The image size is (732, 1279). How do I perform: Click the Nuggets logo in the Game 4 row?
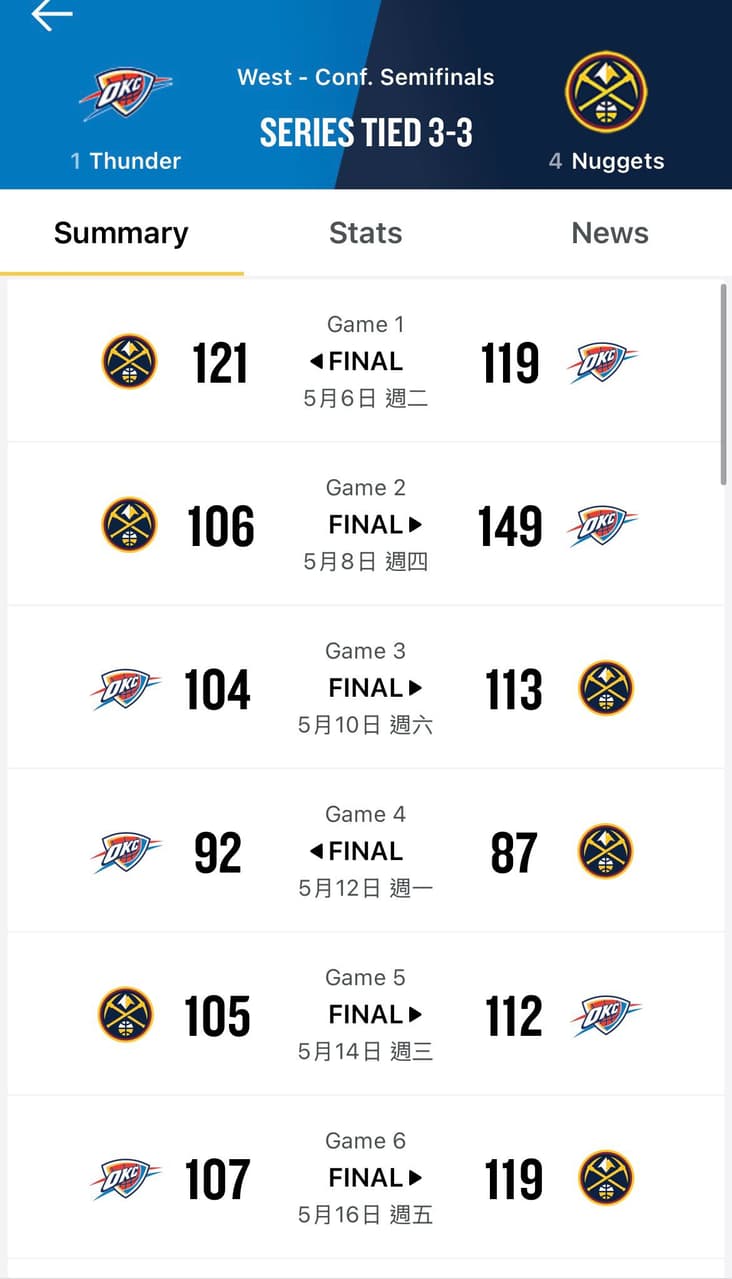[x=604, y=851]
